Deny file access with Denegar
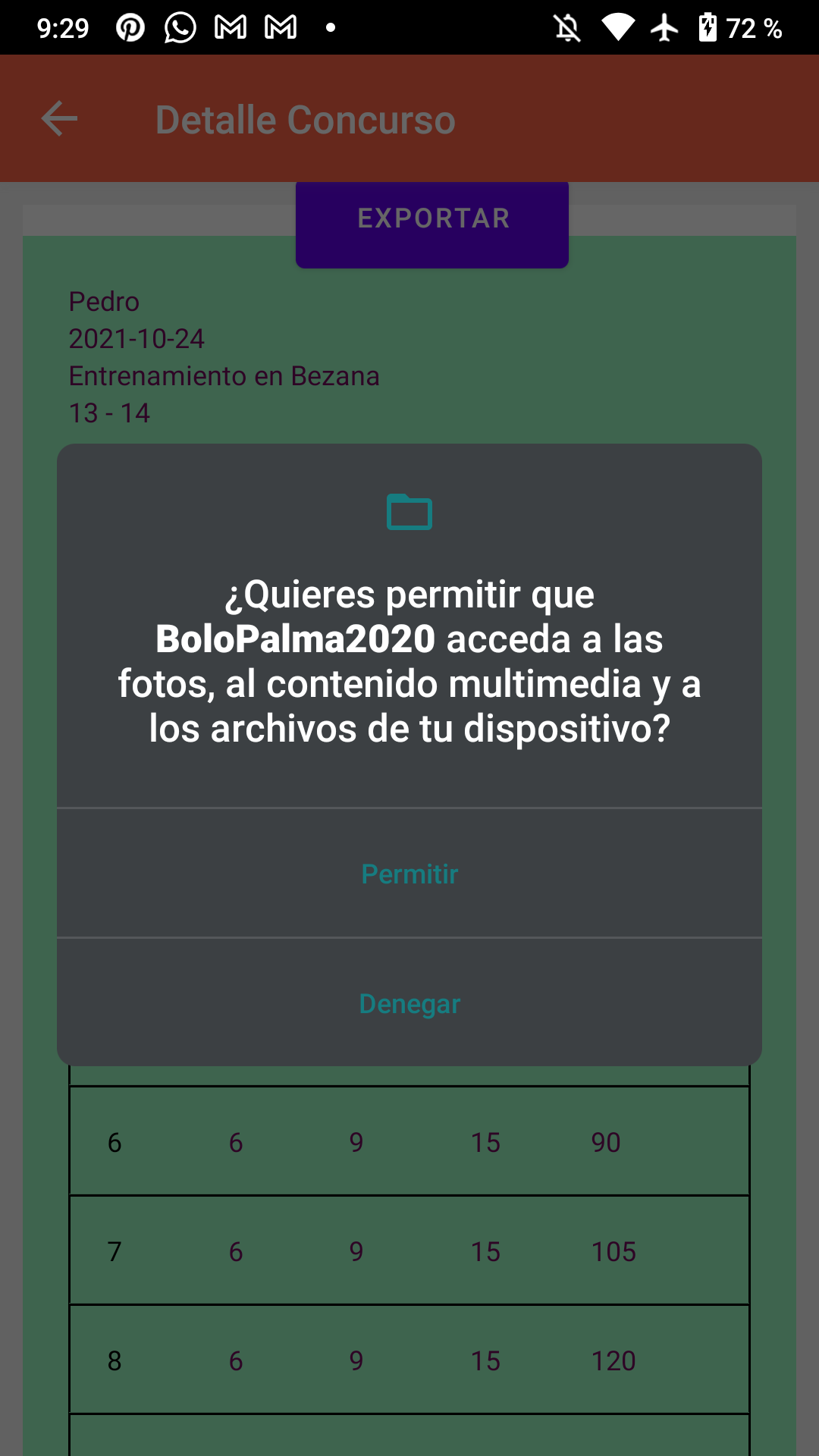This screenshot has width=819, height=1456. tap(409, 1003)
